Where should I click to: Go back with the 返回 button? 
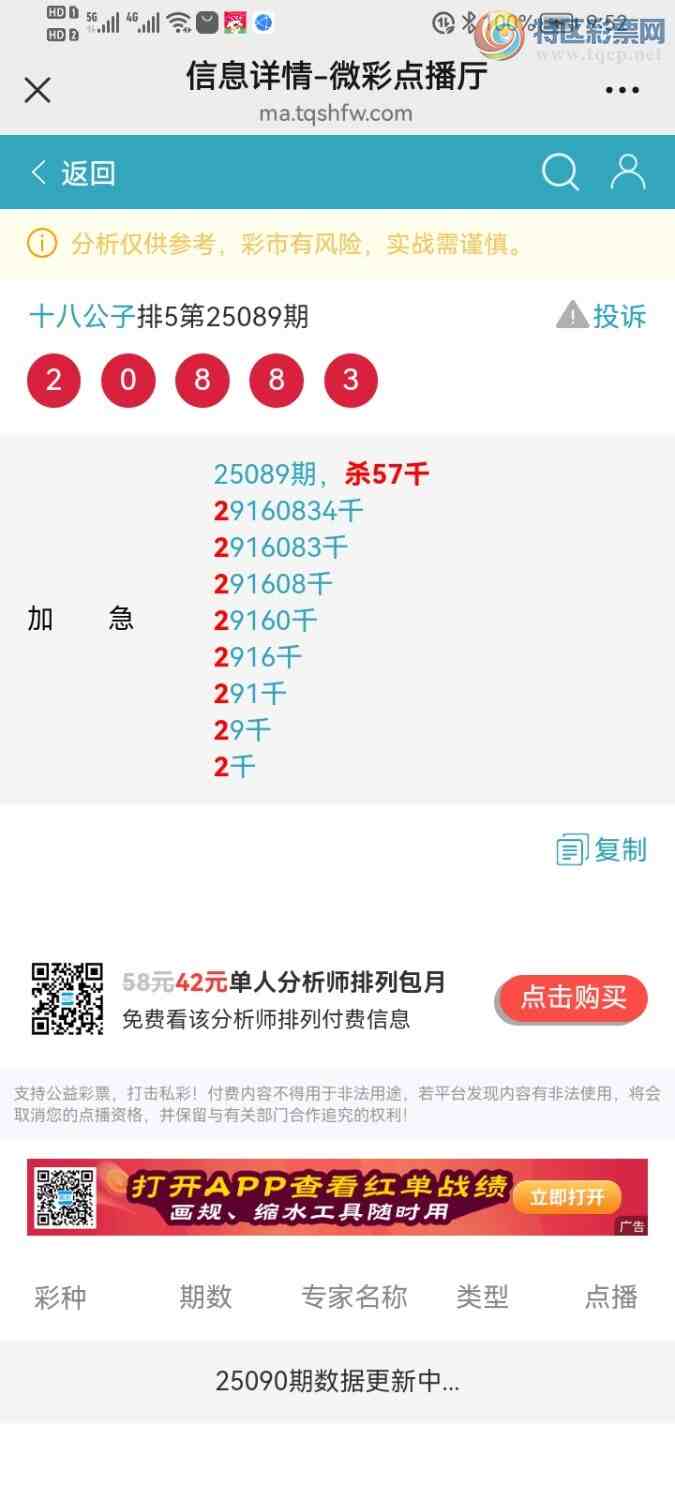[74, 173]
